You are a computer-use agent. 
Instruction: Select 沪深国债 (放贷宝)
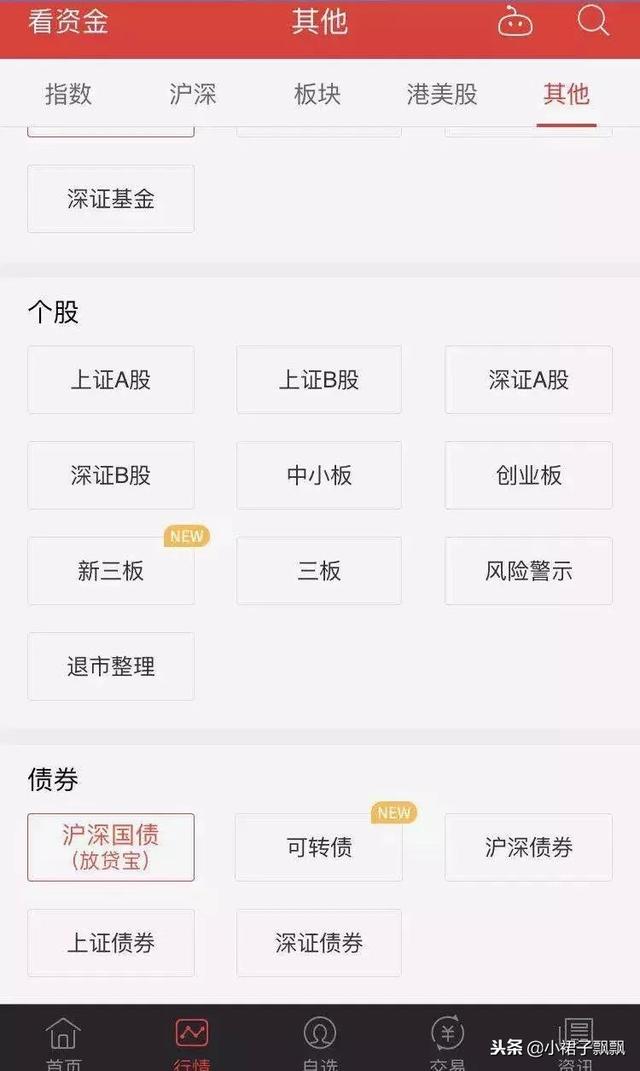pyautogui.click(x=111, y=847)
